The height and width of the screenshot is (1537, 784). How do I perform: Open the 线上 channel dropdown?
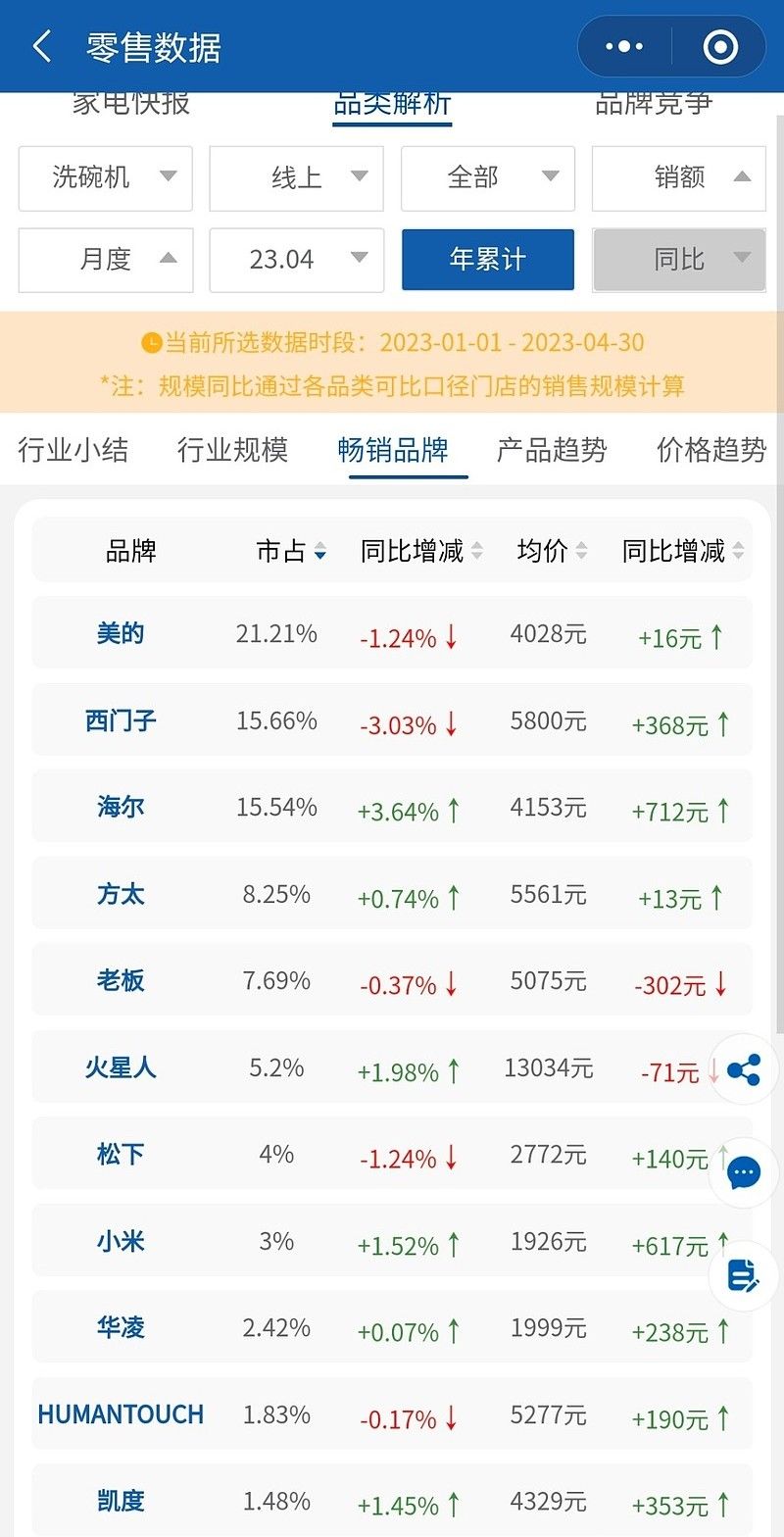[x=296, y=177]
